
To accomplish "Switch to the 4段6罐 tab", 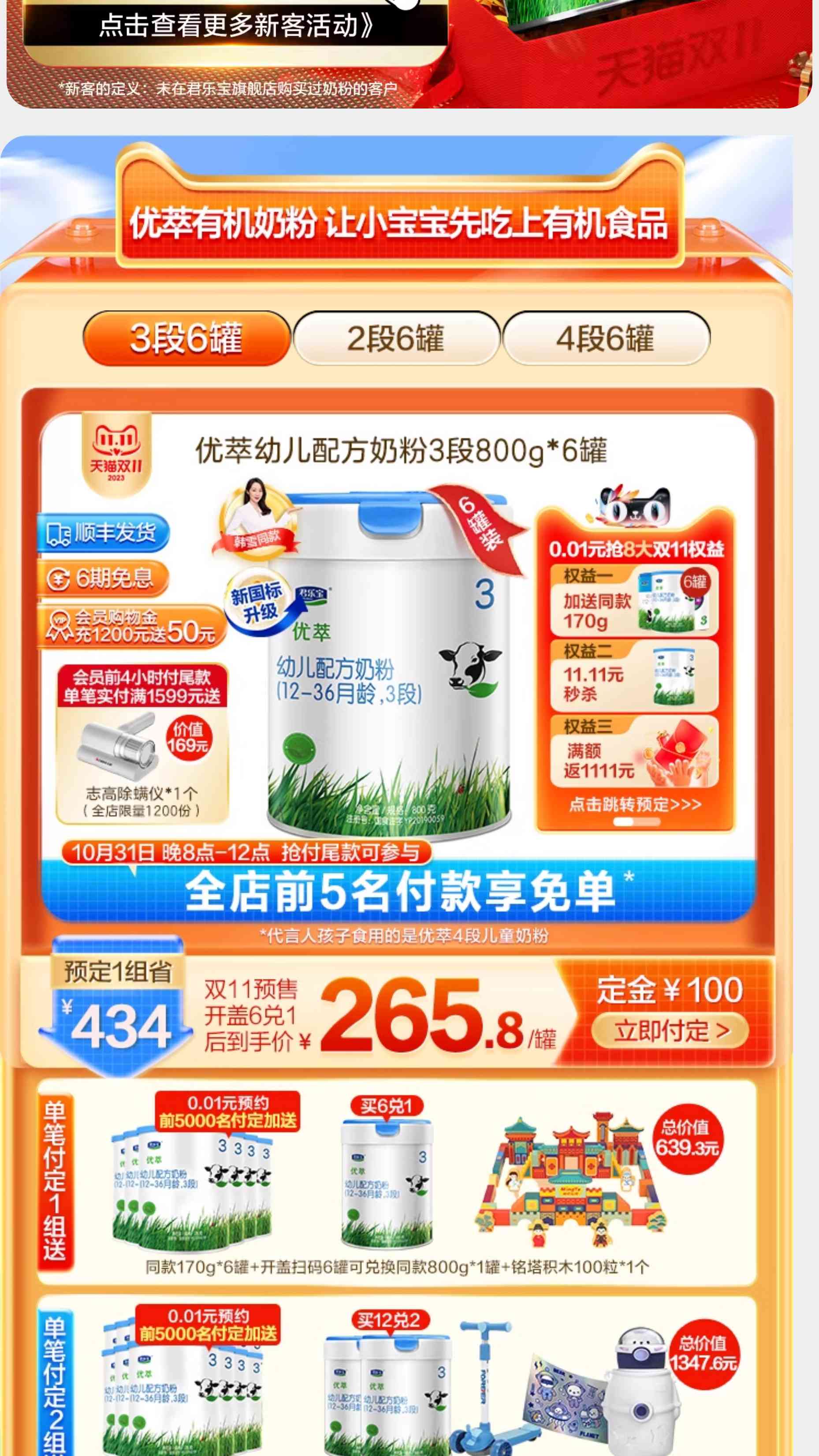I will tap(605, 338).
